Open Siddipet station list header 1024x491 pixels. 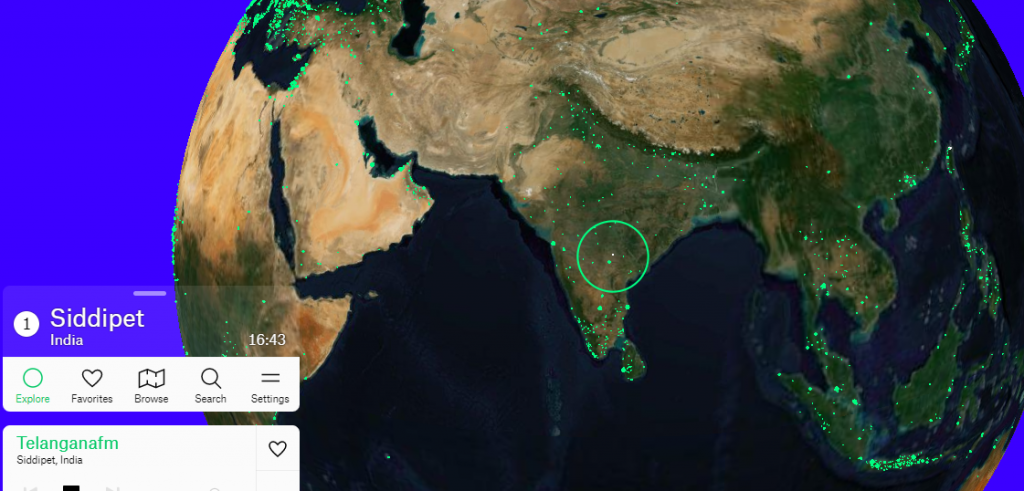pos(97,320)
